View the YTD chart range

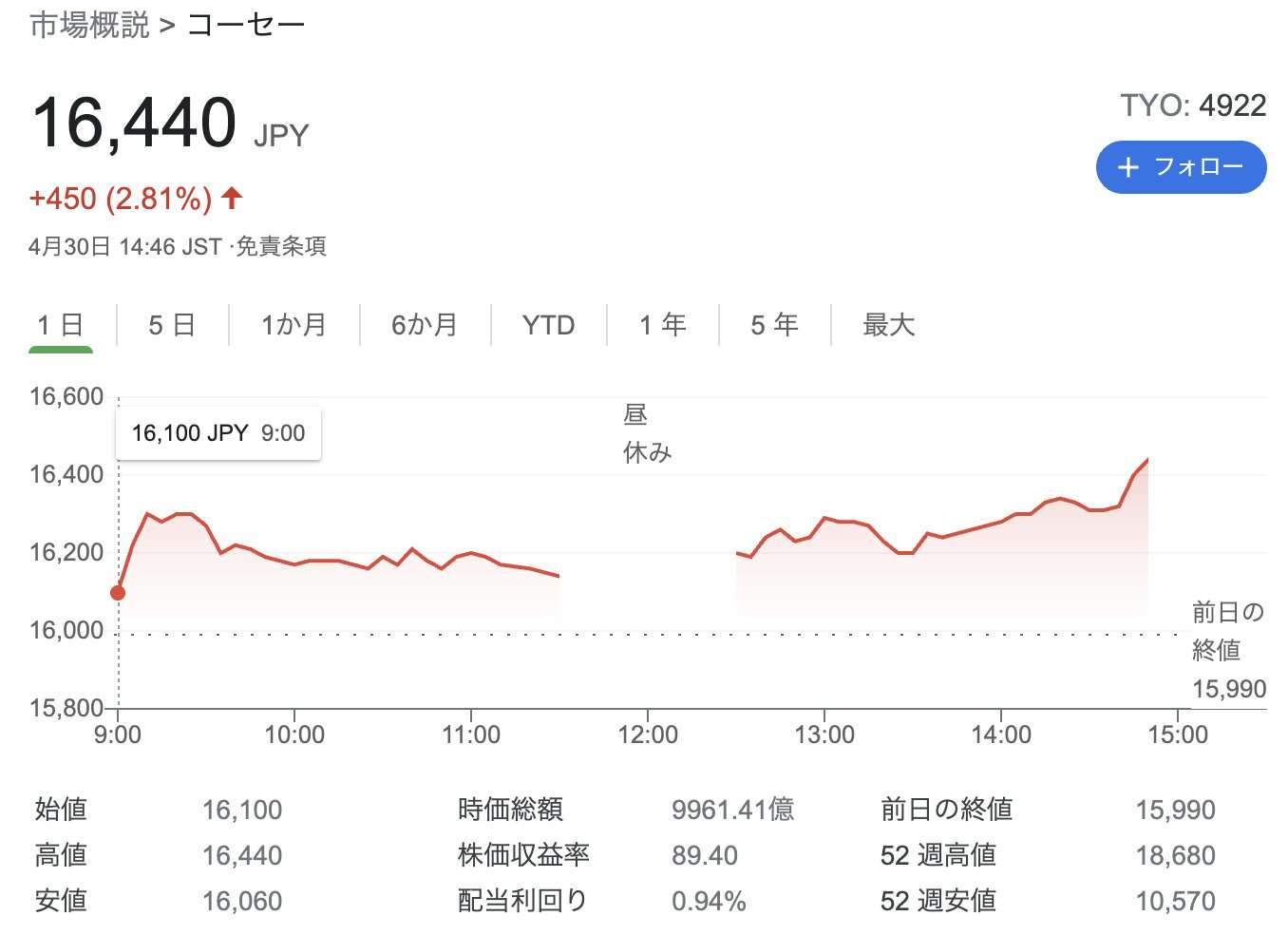548,325
